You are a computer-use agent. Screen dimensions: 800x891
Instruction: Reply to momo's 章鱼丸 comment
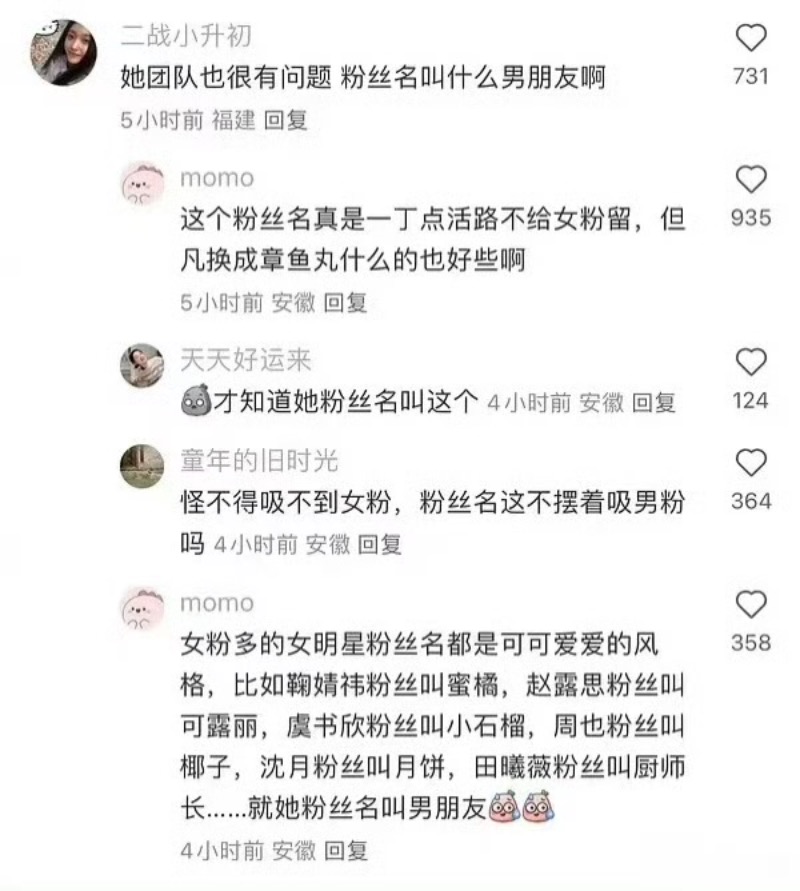point(346,302)
